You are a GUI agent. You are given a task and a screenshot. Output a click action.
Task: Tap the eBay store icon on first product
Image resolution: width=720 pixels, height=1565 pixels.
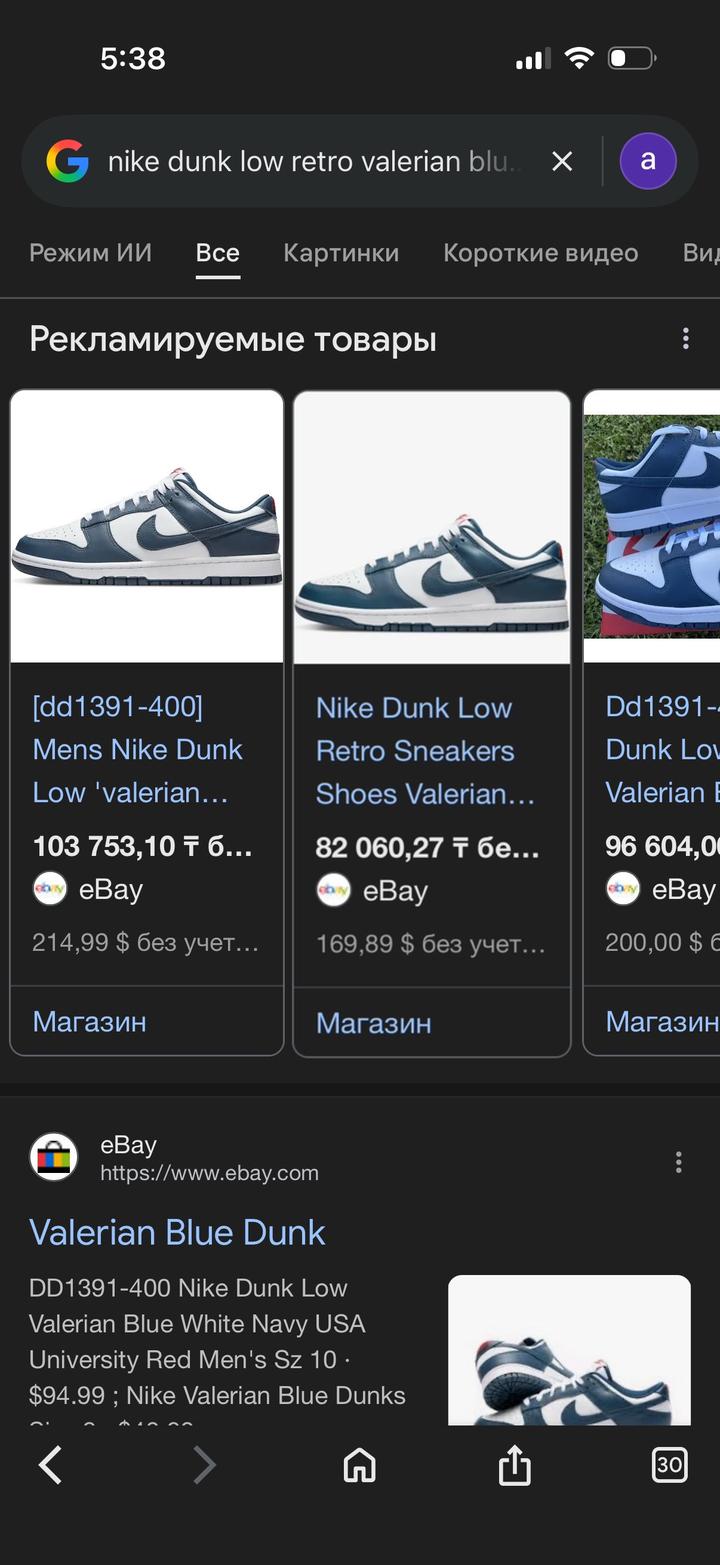click(49, 889)
